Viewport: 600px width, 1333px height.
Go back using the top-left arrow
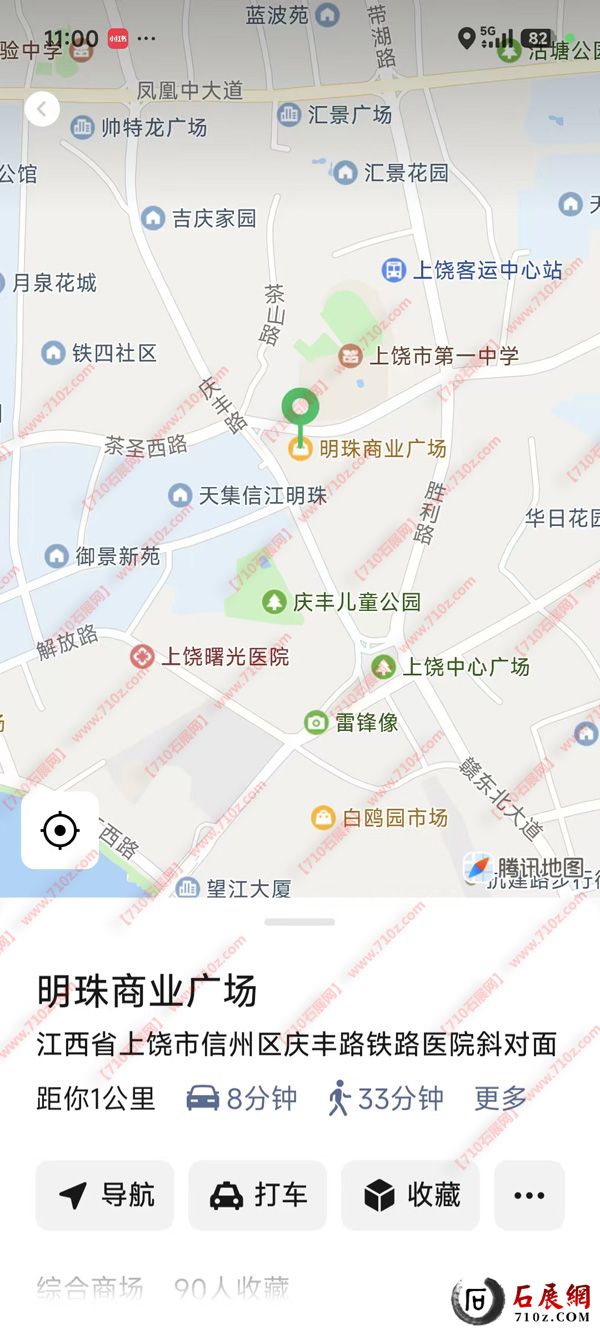click(x=42, y=109)
